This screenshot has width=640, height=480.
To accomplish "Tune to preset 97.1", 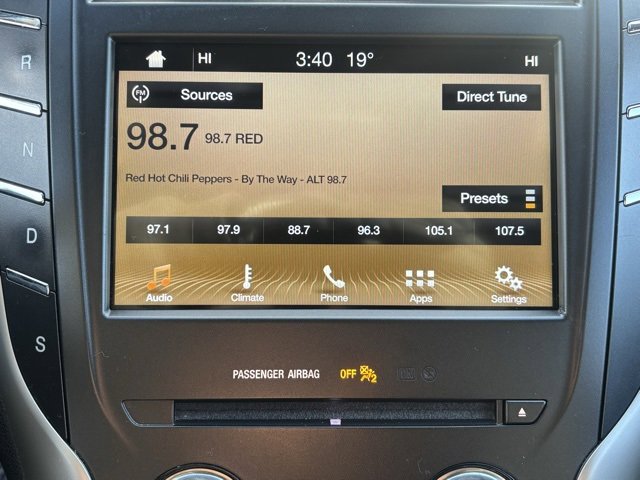I will (158, 230).
